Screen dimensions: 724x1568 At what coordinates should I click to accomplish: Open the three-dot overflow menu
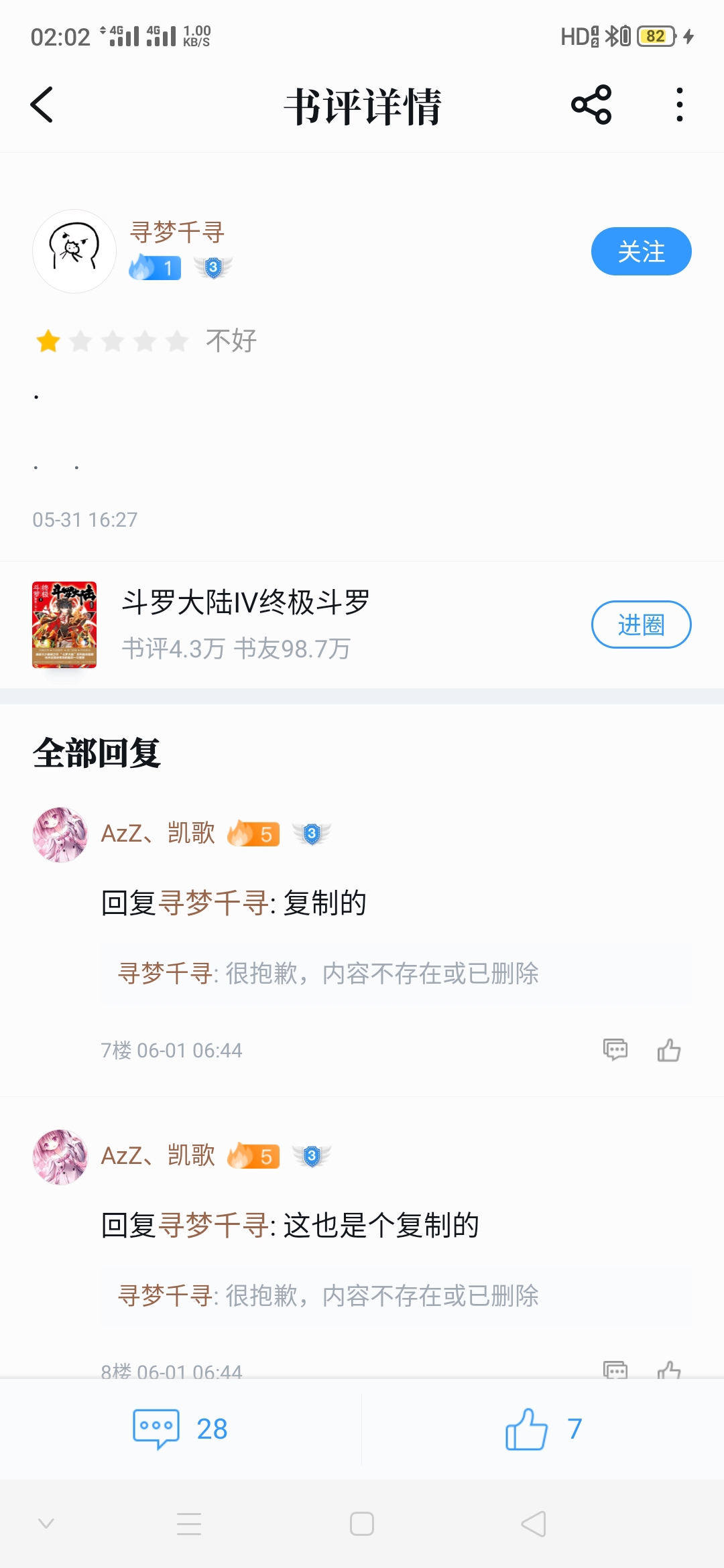point(679,105)
